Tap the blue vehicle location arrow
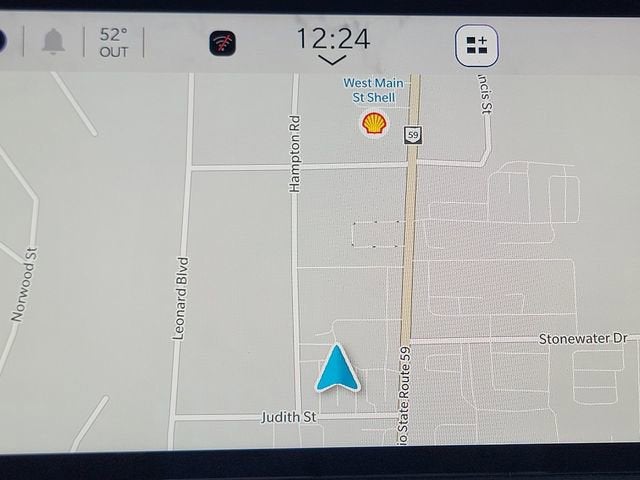 tap(337, 368)
